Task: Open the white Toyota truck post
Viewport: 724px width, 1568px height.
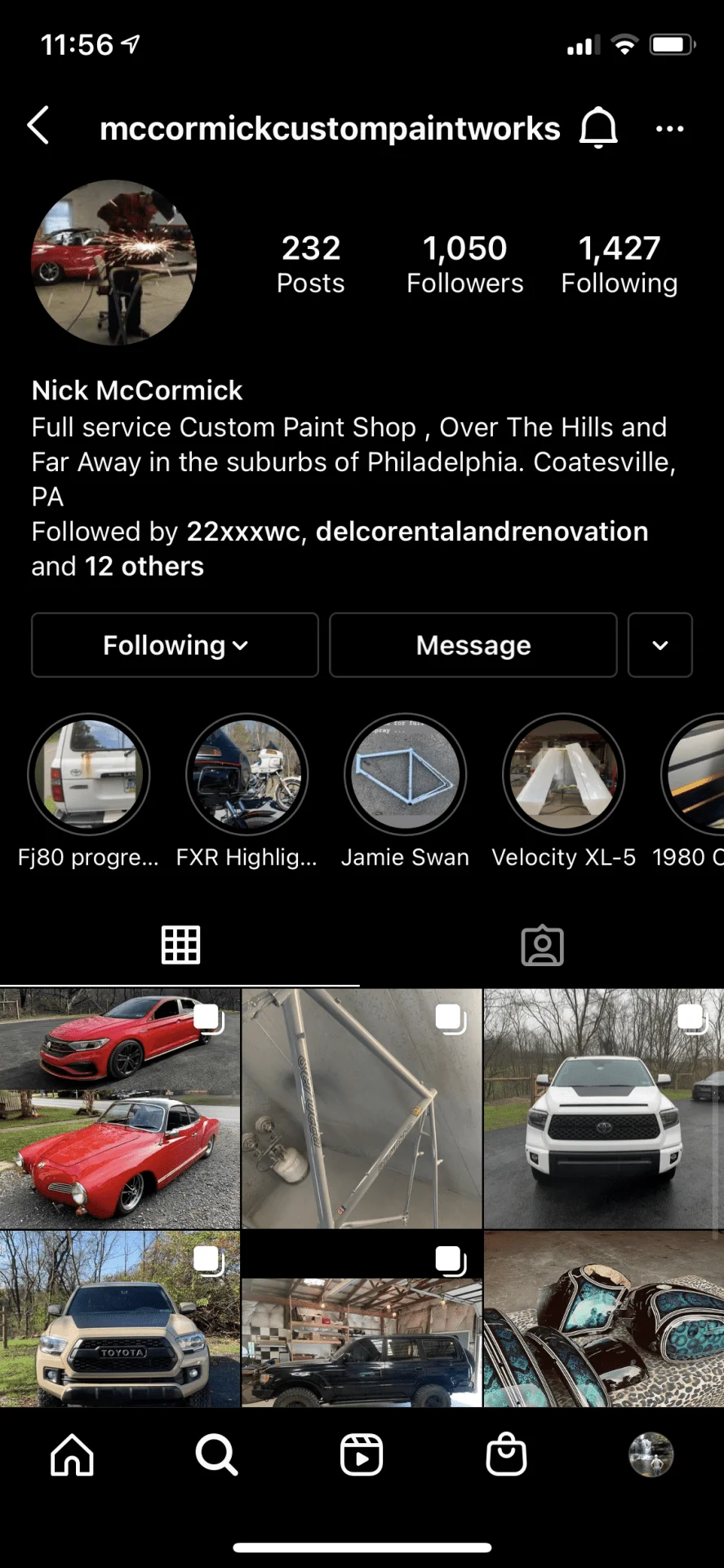Action: [603, 1108]
